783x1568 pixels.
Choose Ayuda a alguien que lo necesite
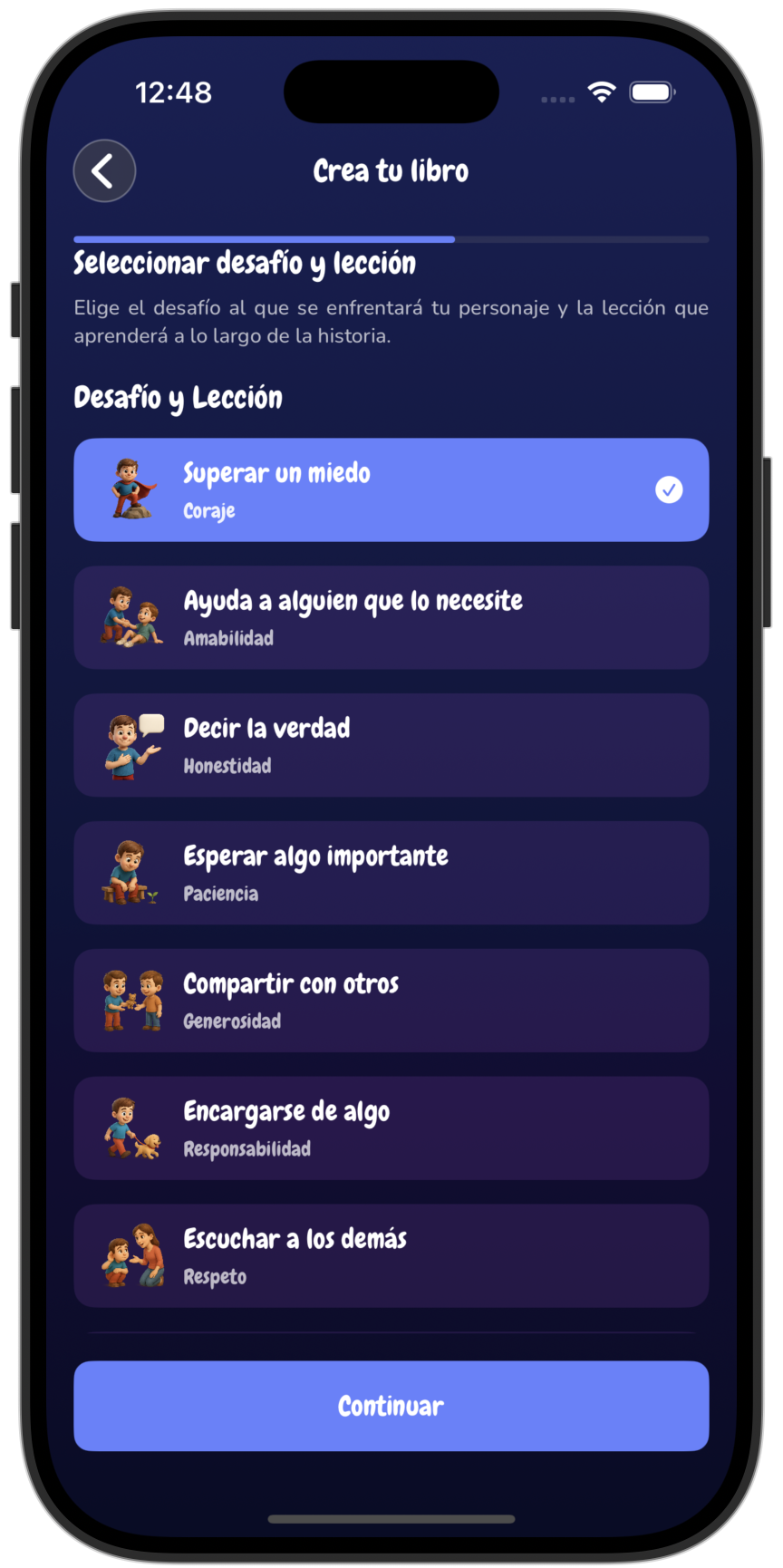[x=391, y=618]
